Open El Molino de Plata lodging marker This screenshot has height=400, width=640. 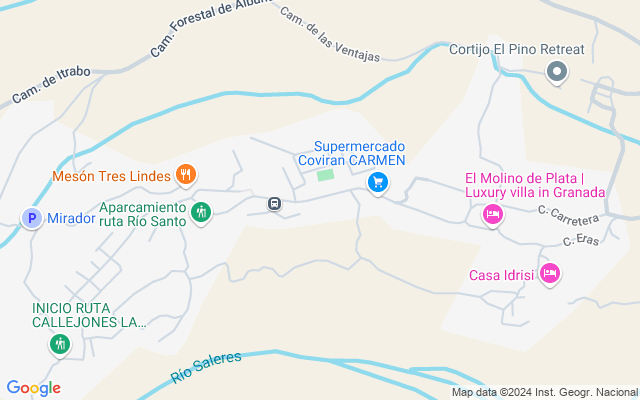492,214
